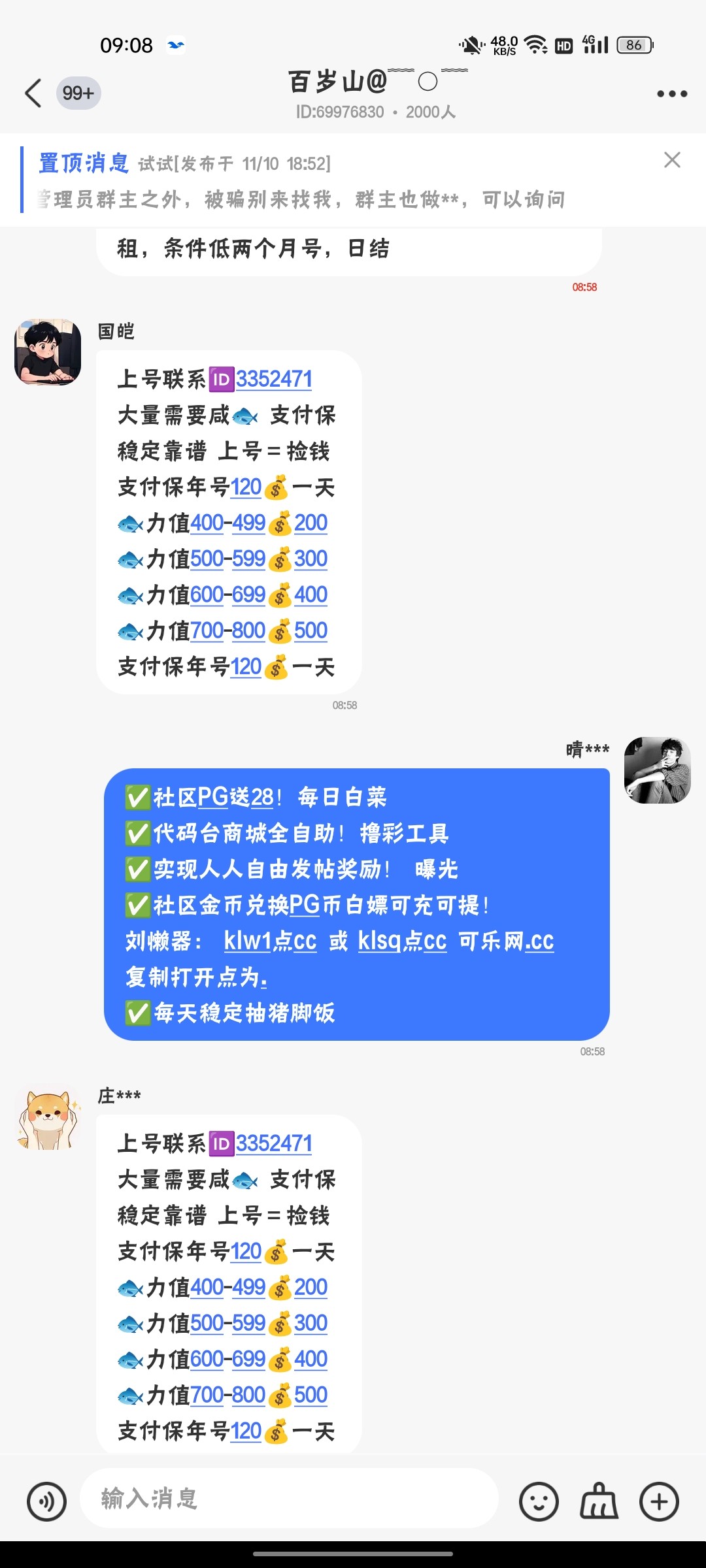
Task: Open the shop bag icon
Action: tap(599, 1501)
